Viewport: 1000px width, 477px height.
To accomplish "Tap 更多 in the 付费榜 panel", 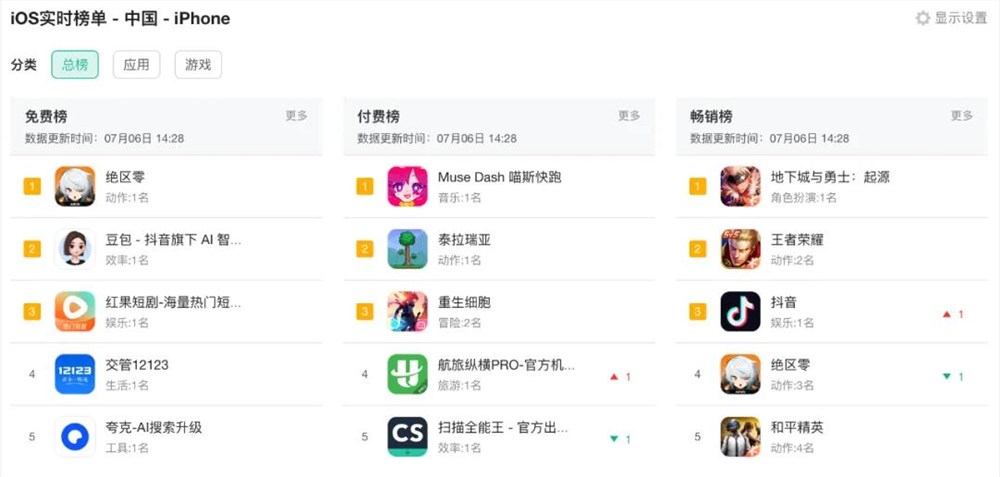I will 629,116.
